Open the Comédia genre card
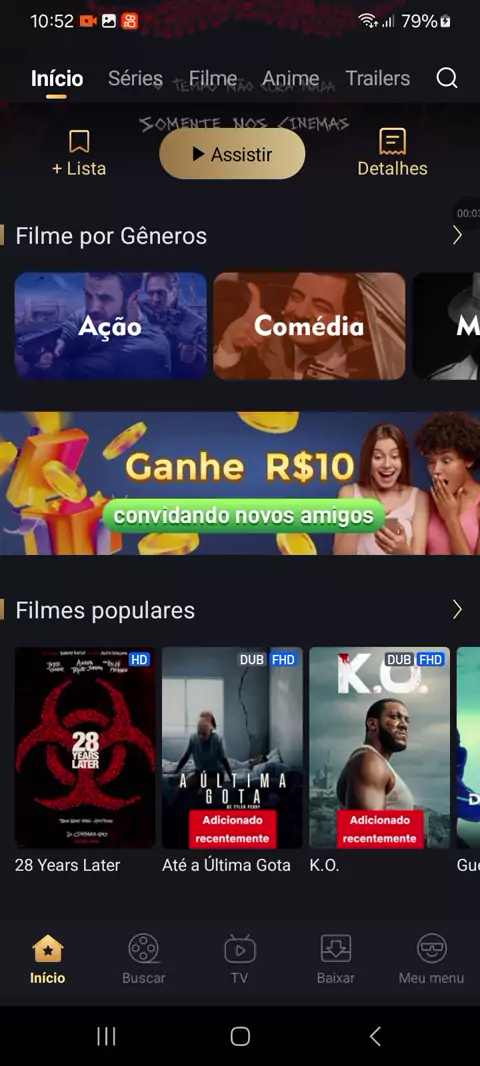The width and height of the screenshot is (480, 1066). [x=309, y=326]
